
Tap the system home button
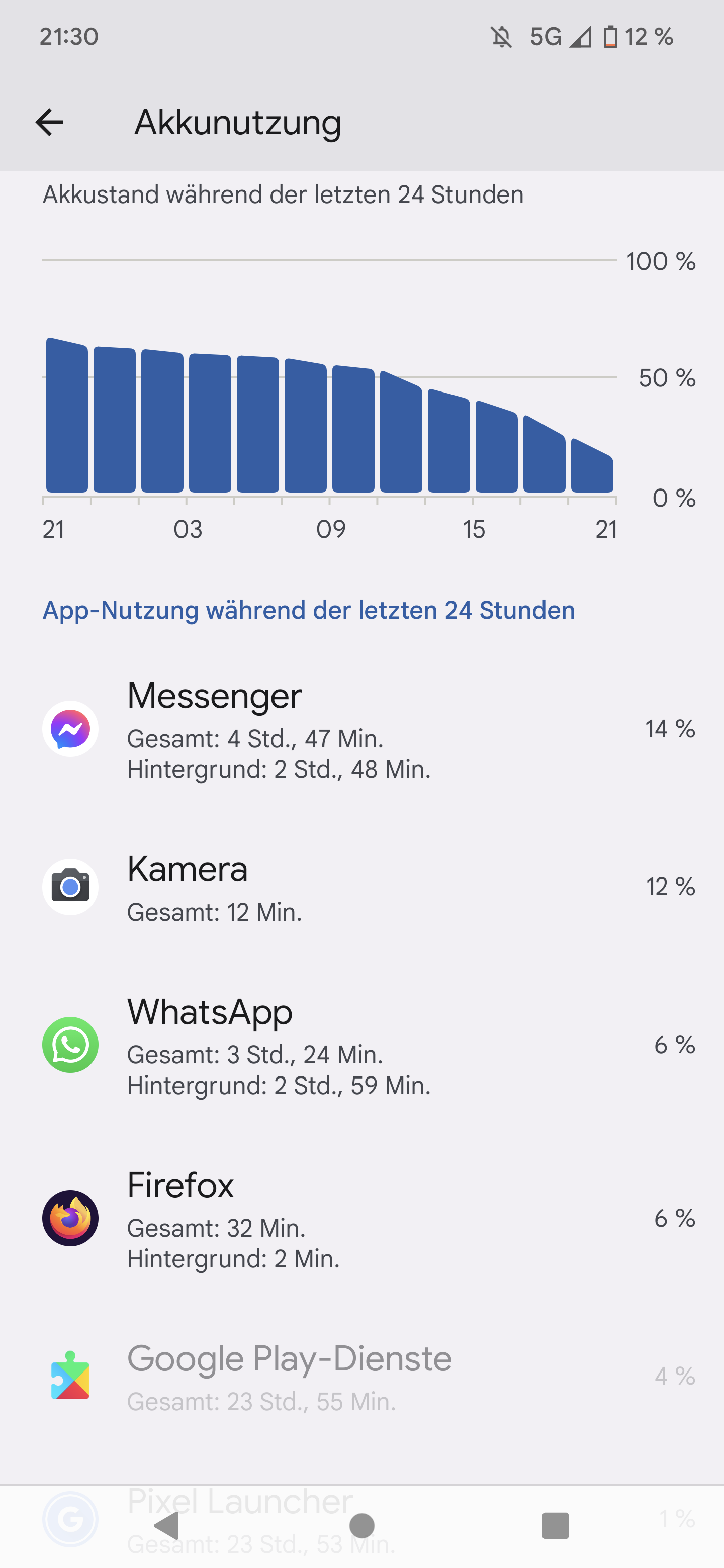coord(361,1525)
